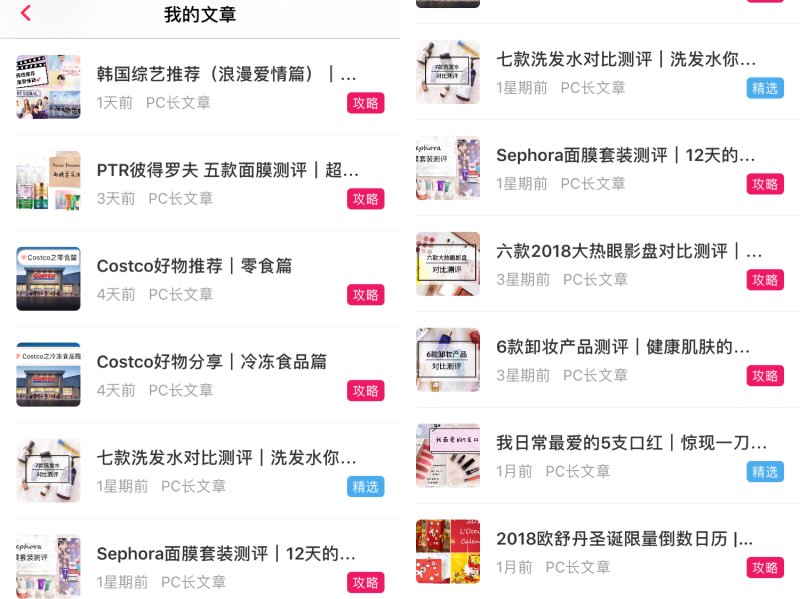Open Costco好物分享 冷冻食品篇 article
Image resolution: width=800 pixels, height=599 pixels.
pos(212,362)
